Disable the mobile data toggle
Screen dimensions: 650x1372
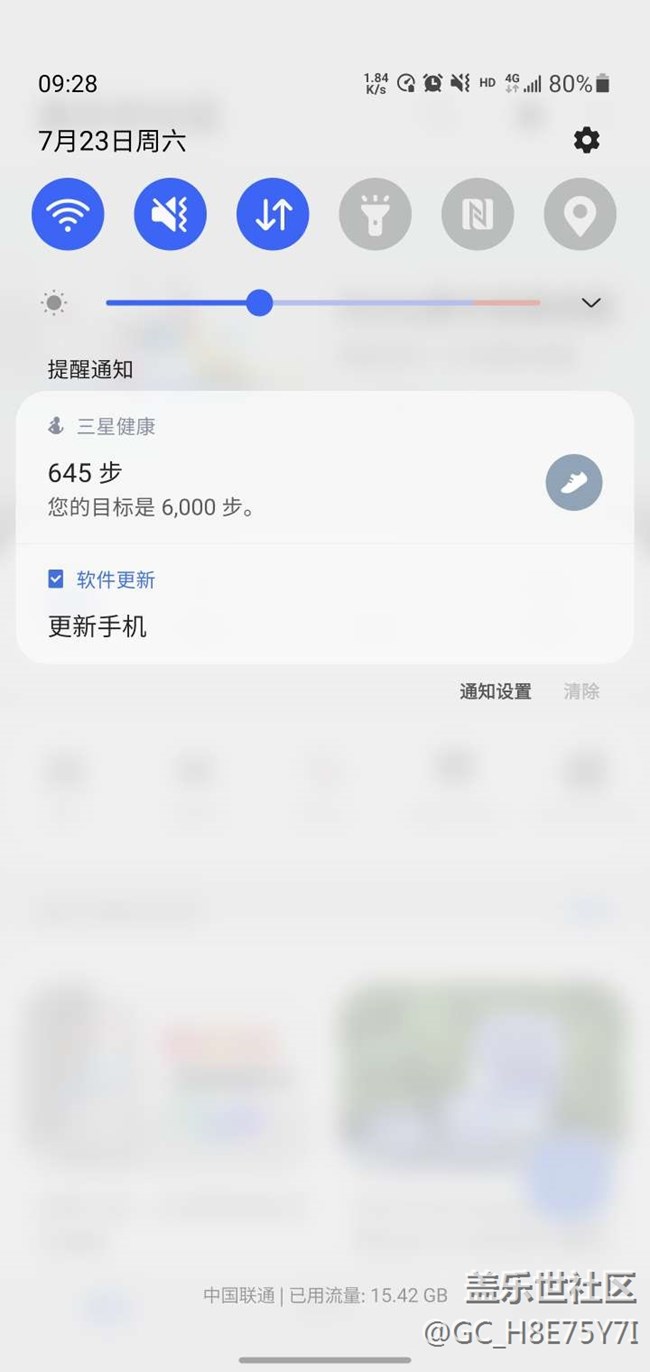coord(273,214)
